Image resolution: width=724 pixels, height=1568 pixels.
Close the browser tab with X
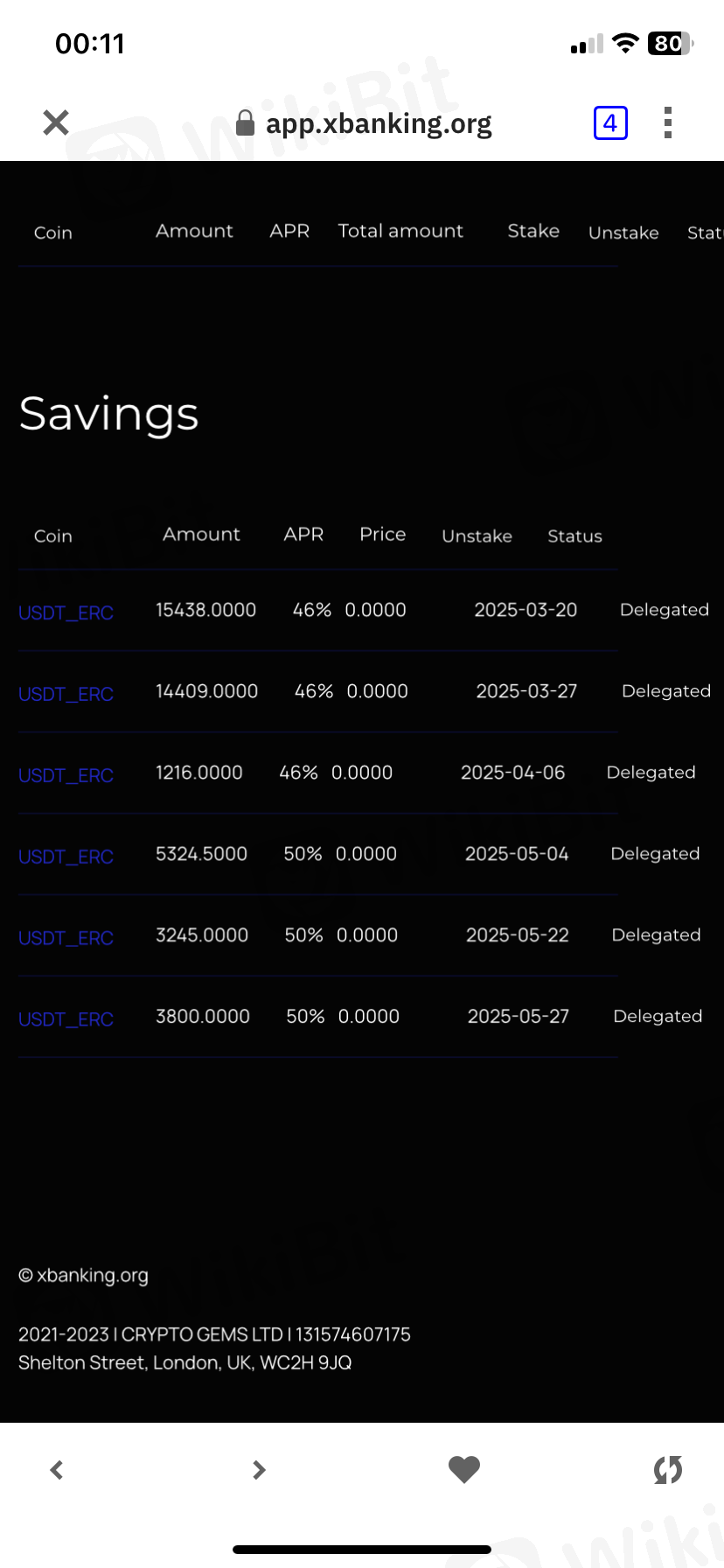coord(56,122)
